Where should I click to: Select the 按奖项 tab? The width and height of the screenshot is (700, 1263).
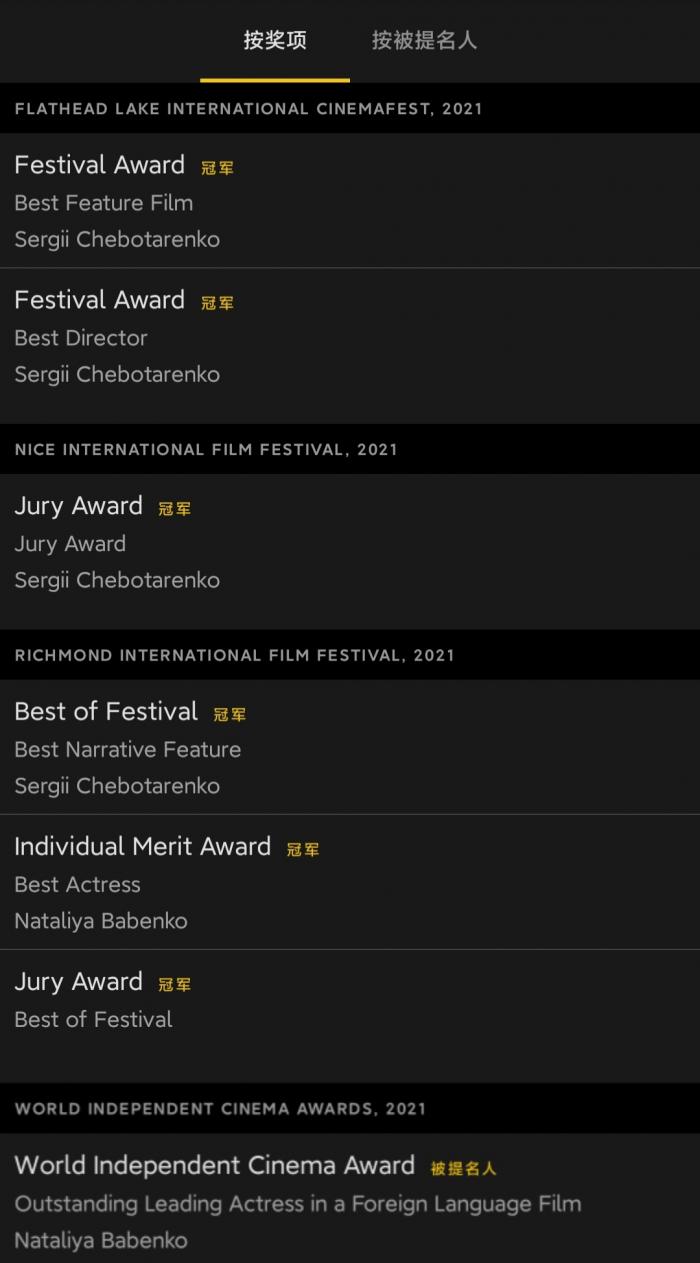coord(275,41)
